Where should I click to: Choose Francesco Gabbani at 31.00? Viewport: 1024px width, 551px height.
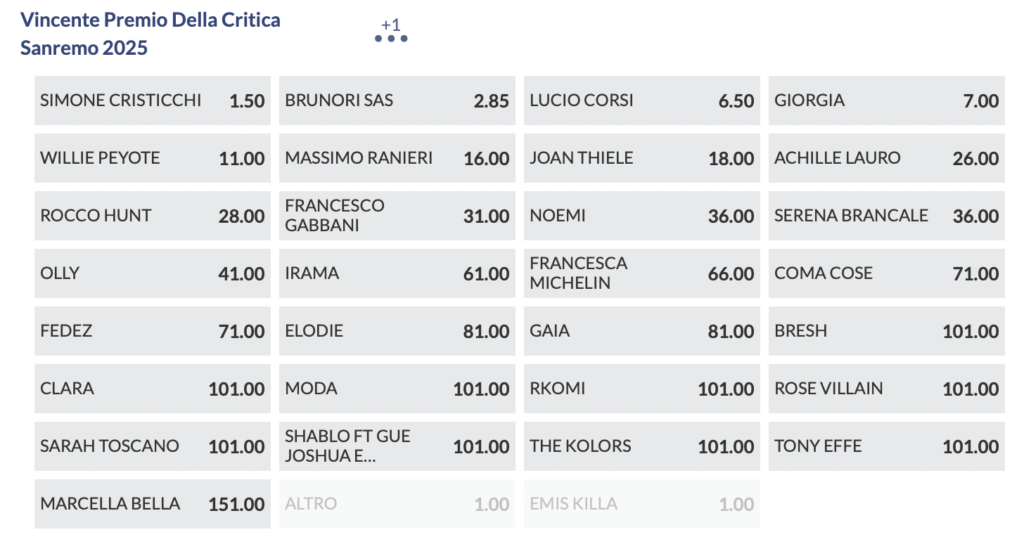pos(397,216)
